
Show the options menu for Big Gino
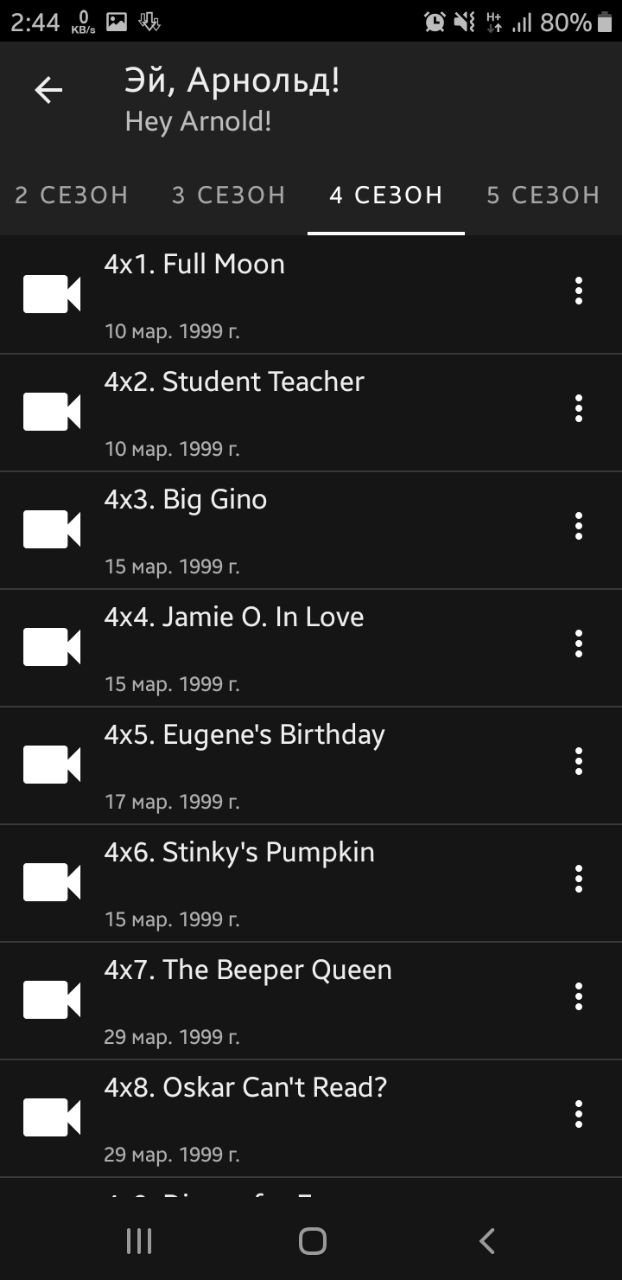click(578, 526)
